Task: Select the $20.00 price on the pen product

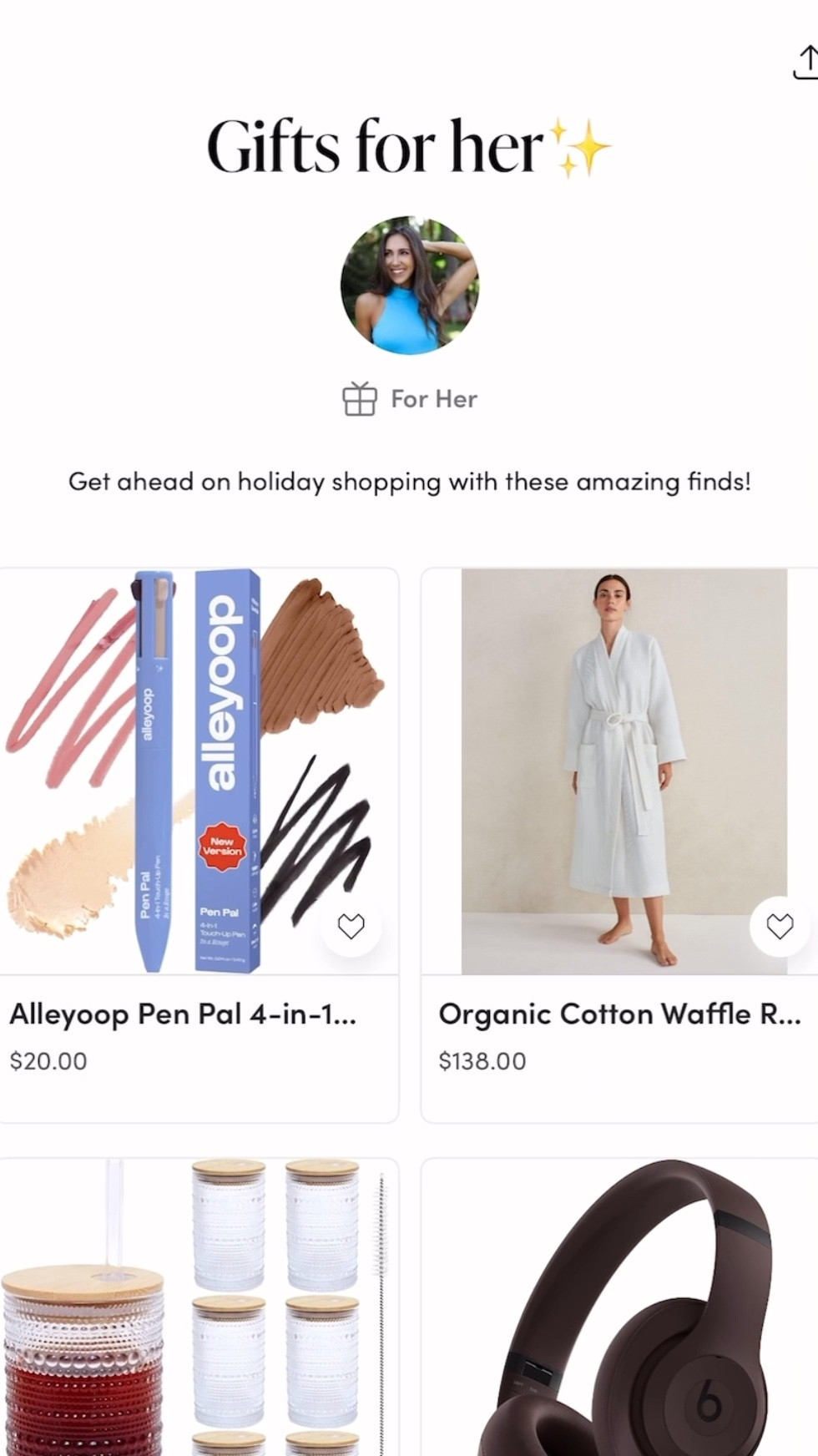Action: coord(48,1061)
